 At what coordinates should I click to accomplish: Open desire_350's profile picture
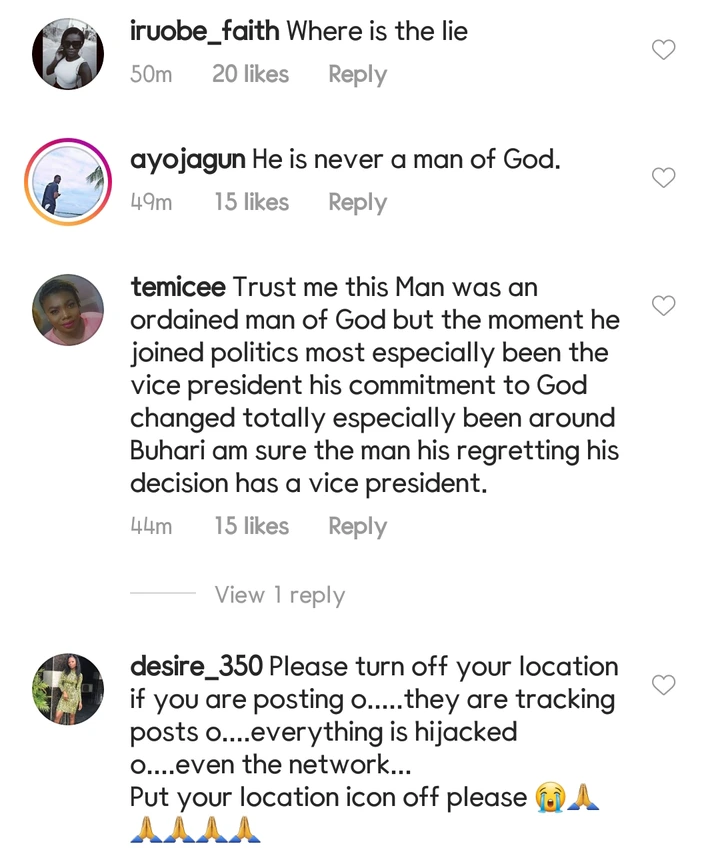[x=68, y=688]
